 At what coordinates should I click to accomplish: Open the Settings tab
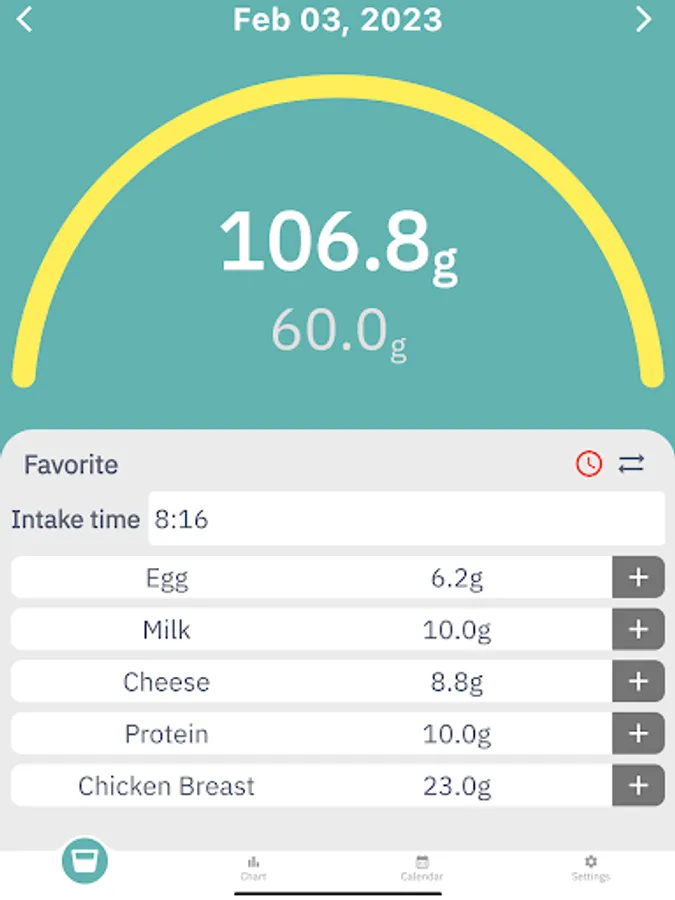tap(590, 867)
